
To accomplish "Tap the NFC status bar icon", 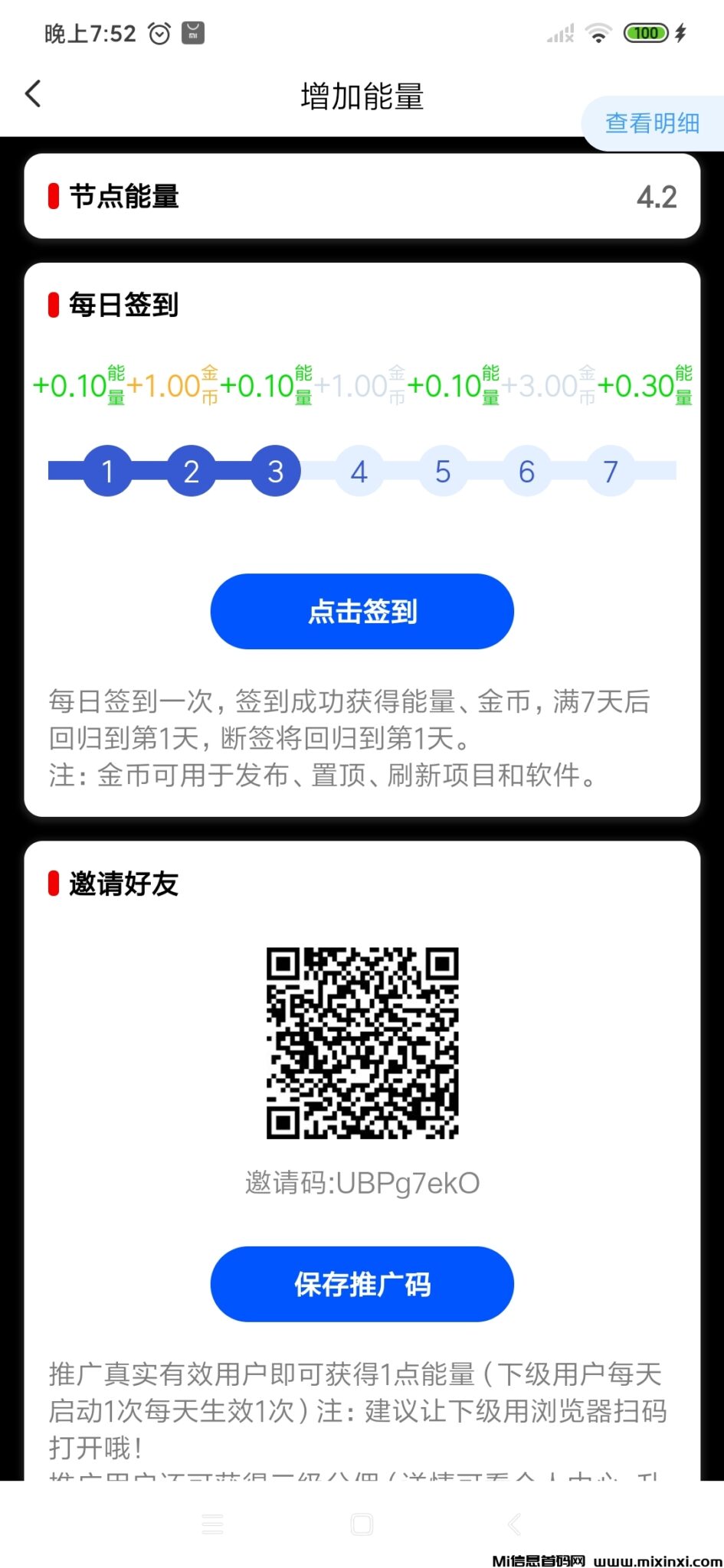I will click(x=192, y=34).
